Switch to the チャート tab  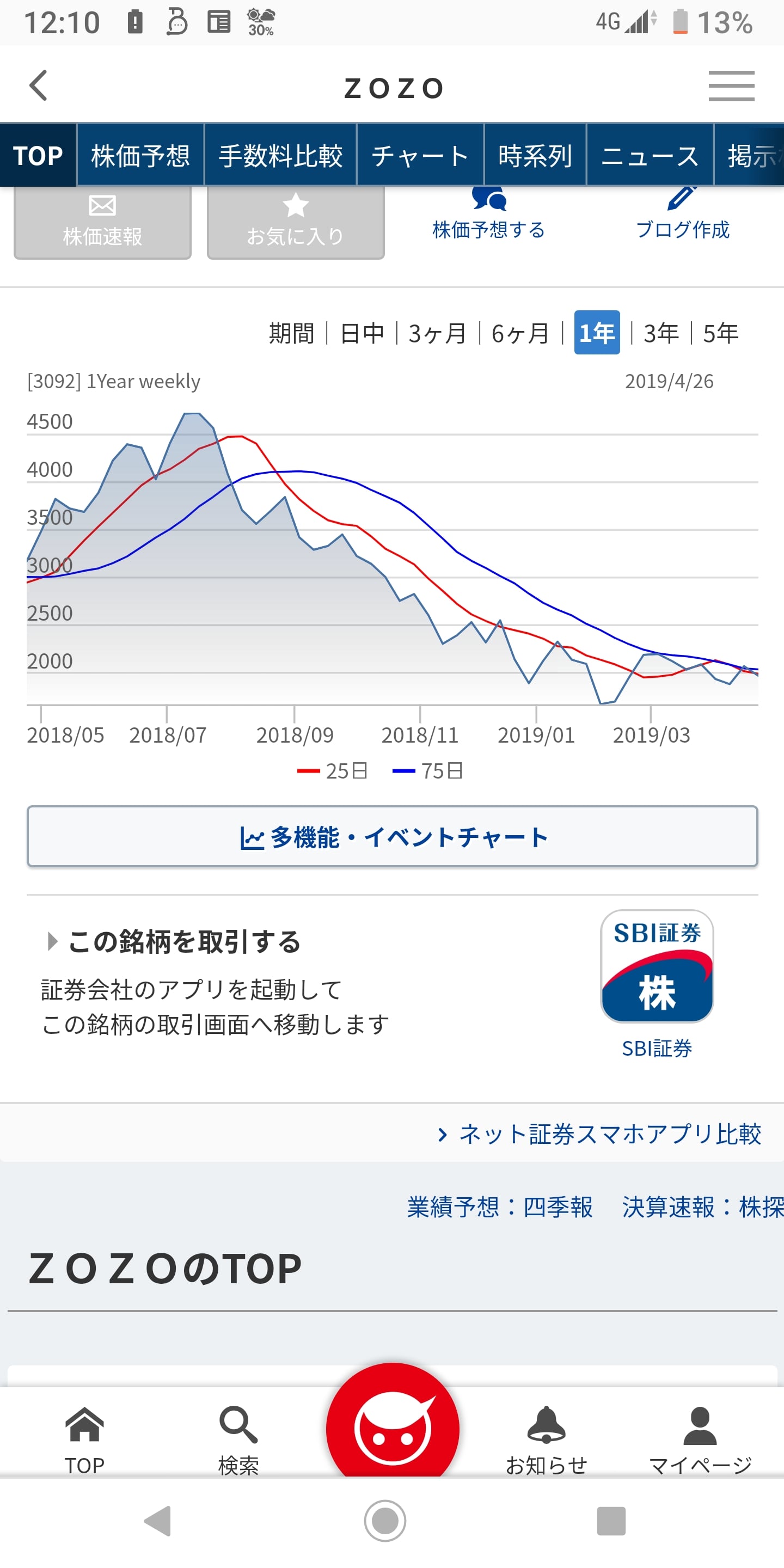[420, 156]
